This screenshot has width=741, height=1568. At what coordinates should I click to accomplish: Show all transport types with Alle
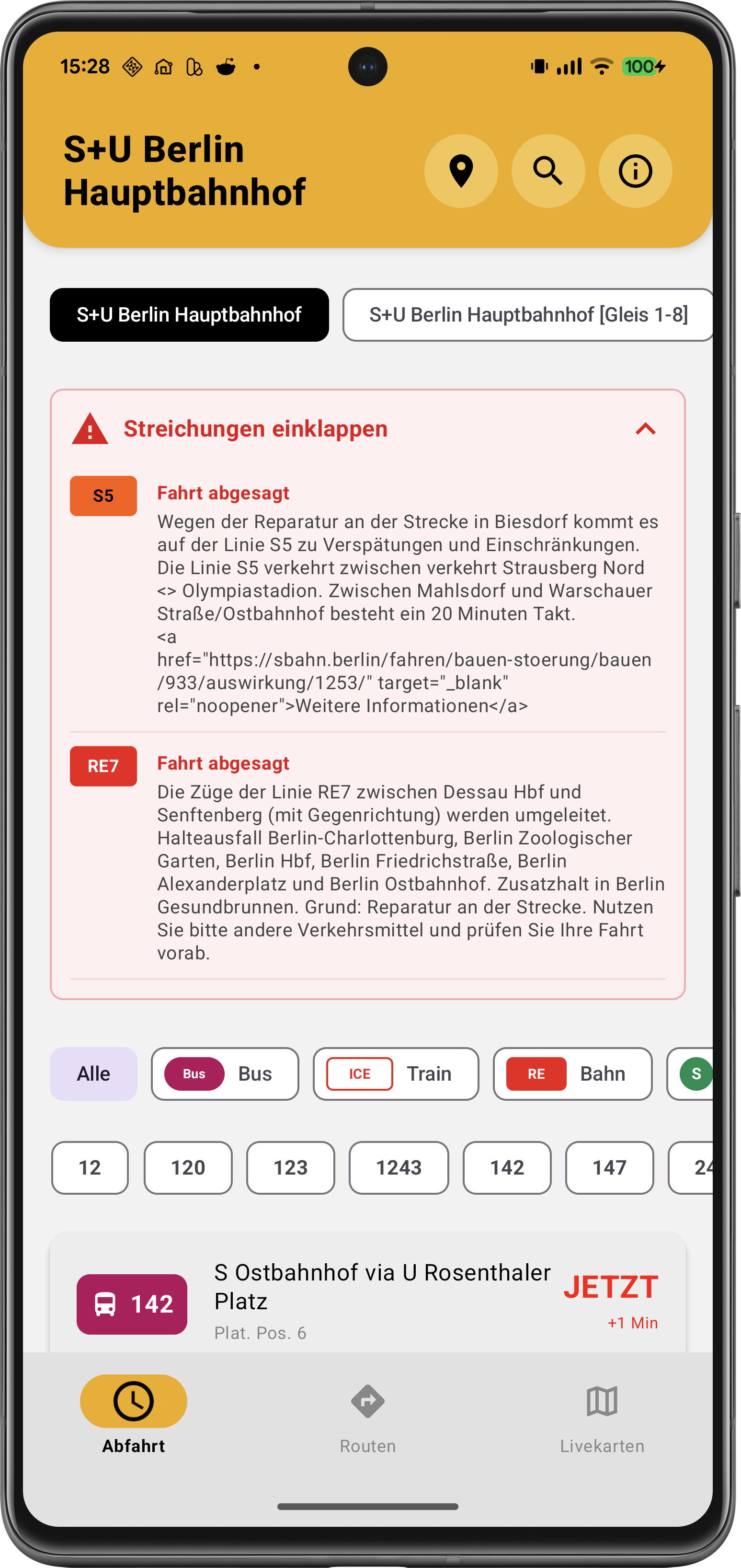(x=93, y=1074)
